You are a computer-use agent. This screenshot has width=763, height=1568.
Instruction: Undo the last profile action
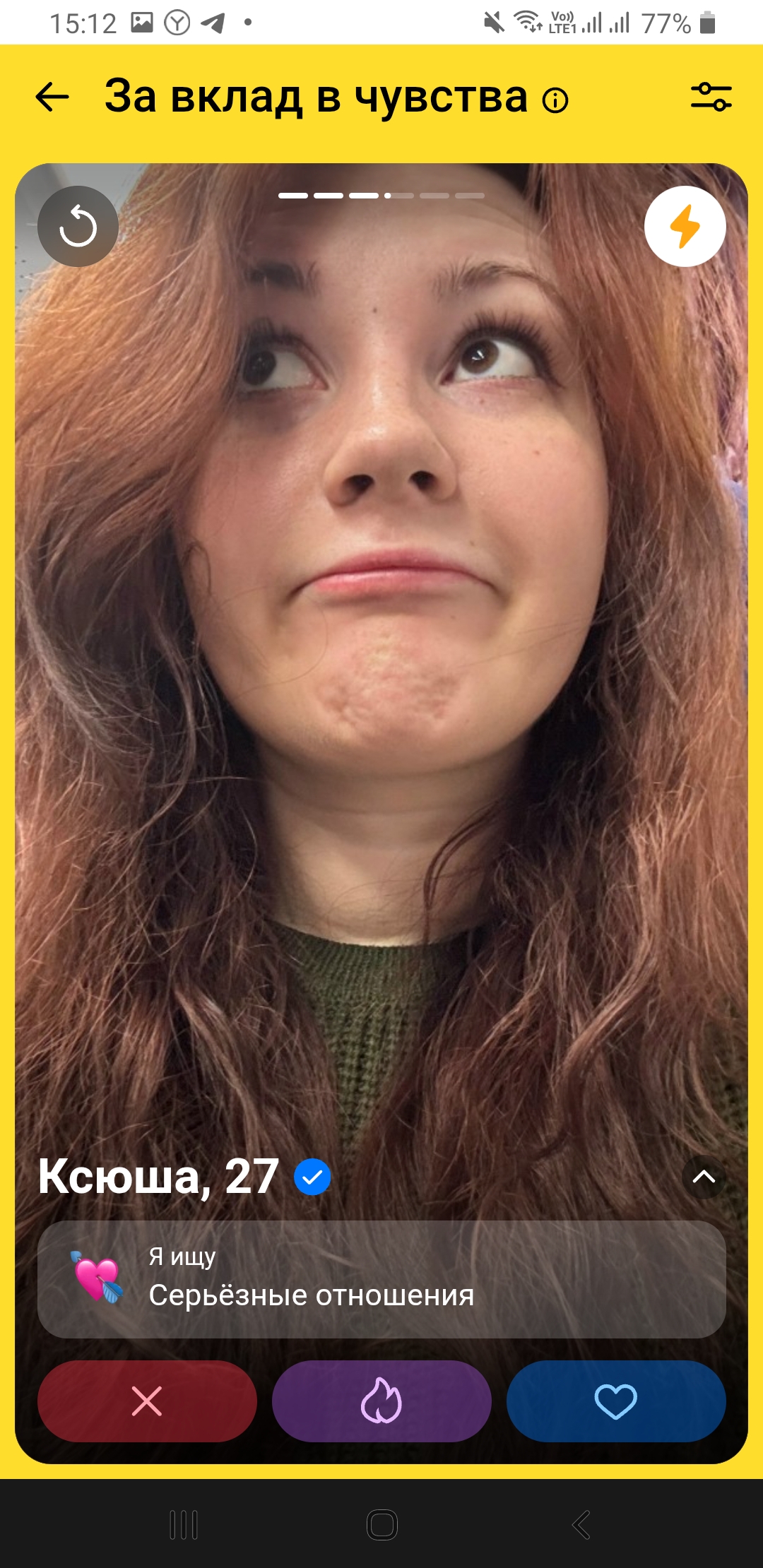[x=78, y=227]
